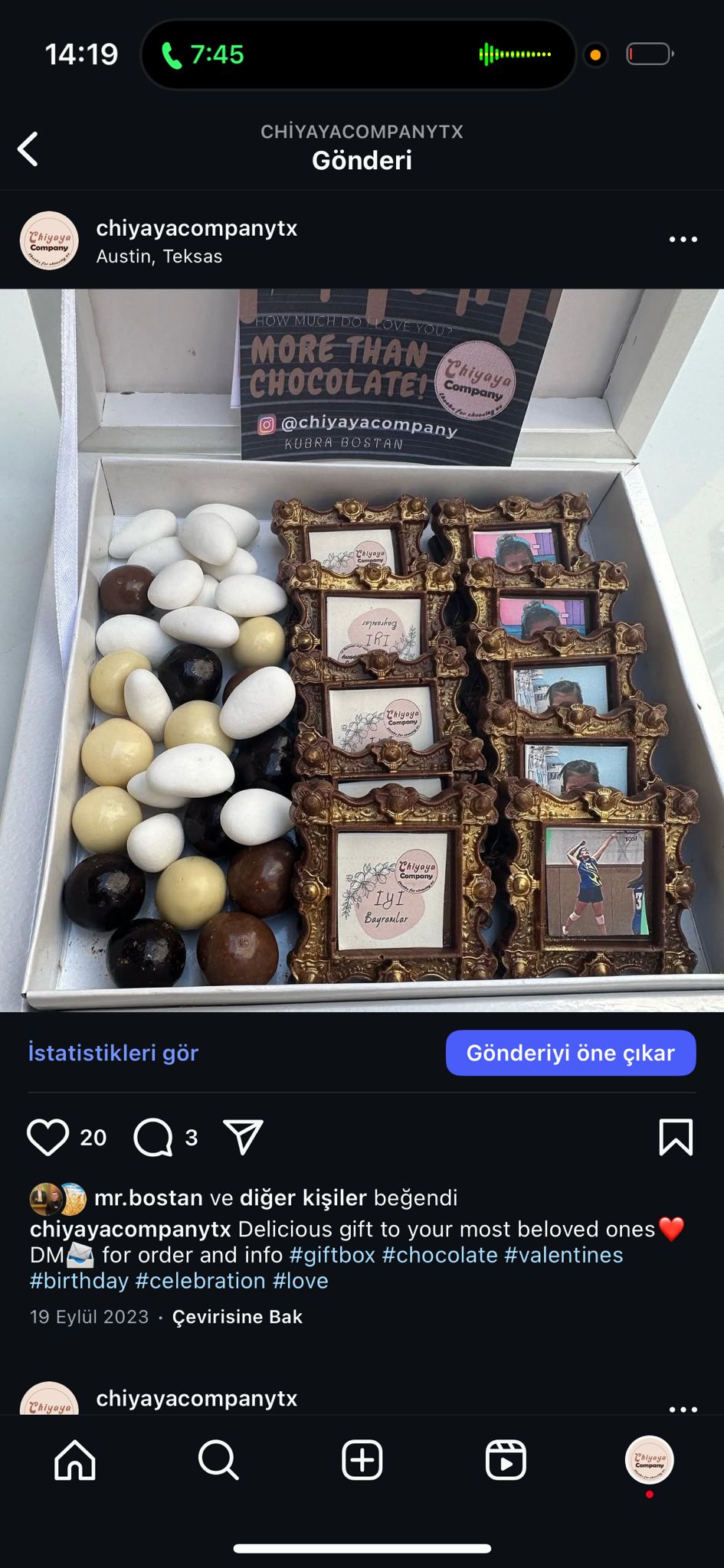Open comments via the speech bubble icon
The width and height of the screenshot is (724, 1568).
[153, 1137]
